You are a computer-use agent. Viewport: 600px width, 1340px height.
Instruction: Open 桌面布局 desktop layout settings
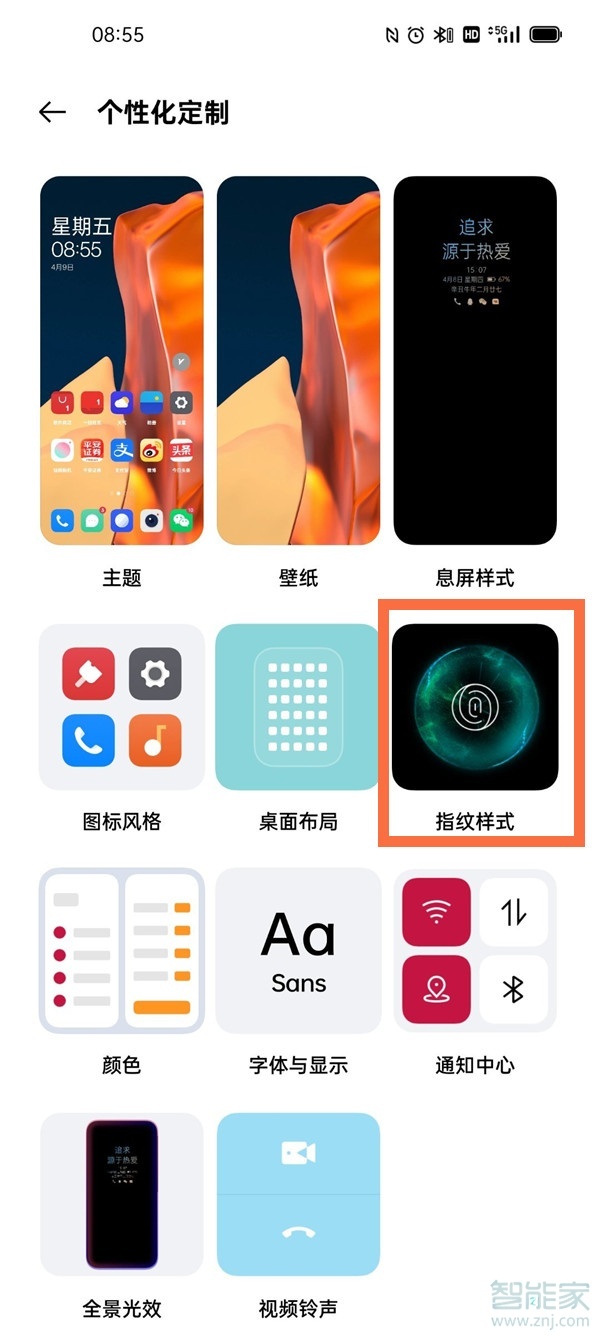[298, 707]
